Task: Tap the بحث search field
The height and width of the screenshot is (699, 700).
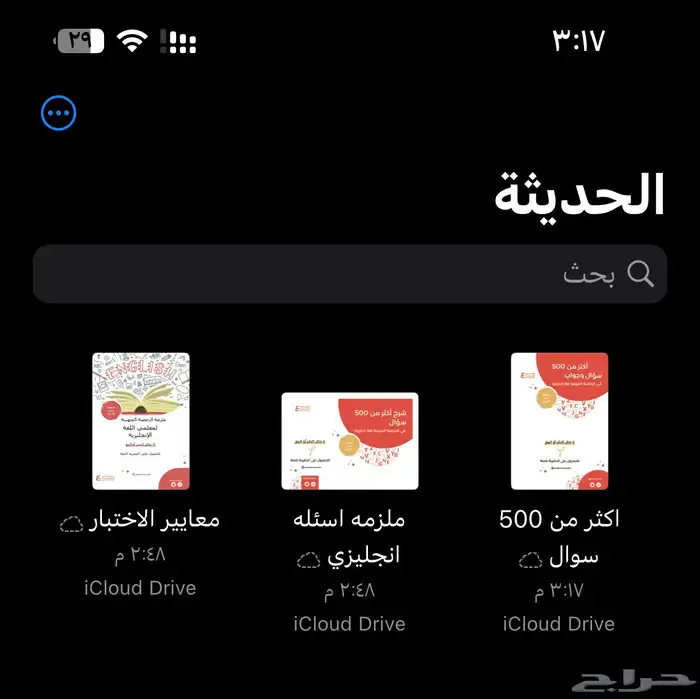Action: click(350, 273)
